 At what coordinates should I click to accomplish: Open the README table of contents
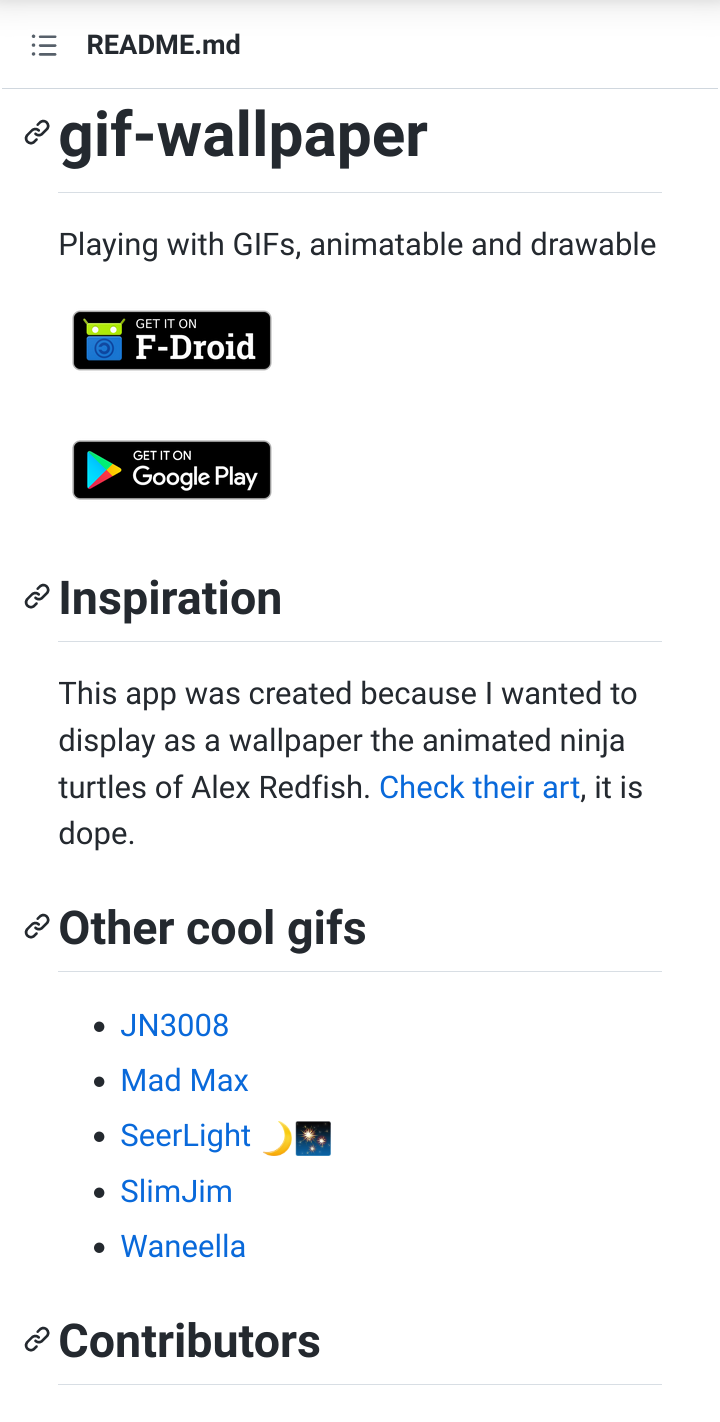[44, 45]
